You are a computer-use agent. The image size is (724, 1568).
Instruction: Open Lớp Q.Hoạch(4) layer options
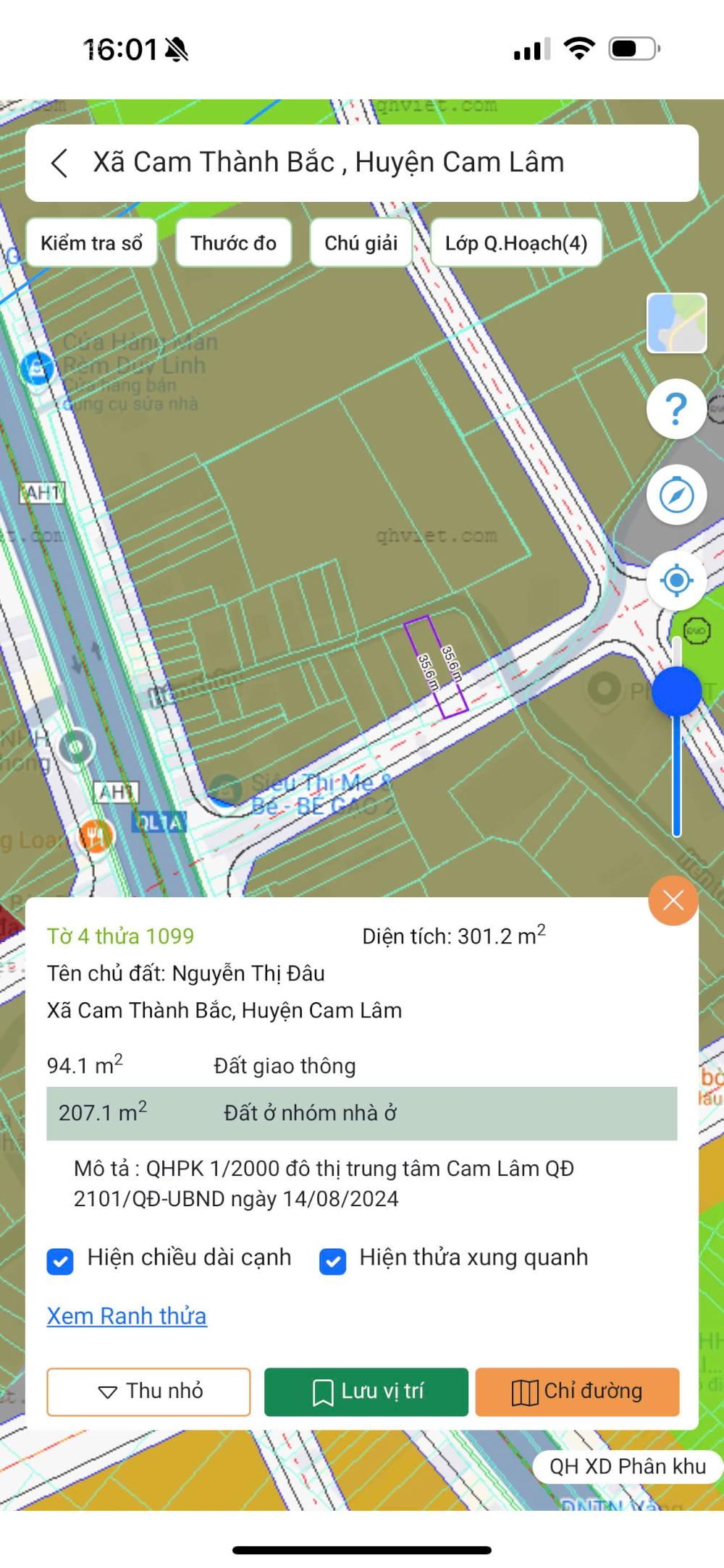coord(516,243)
